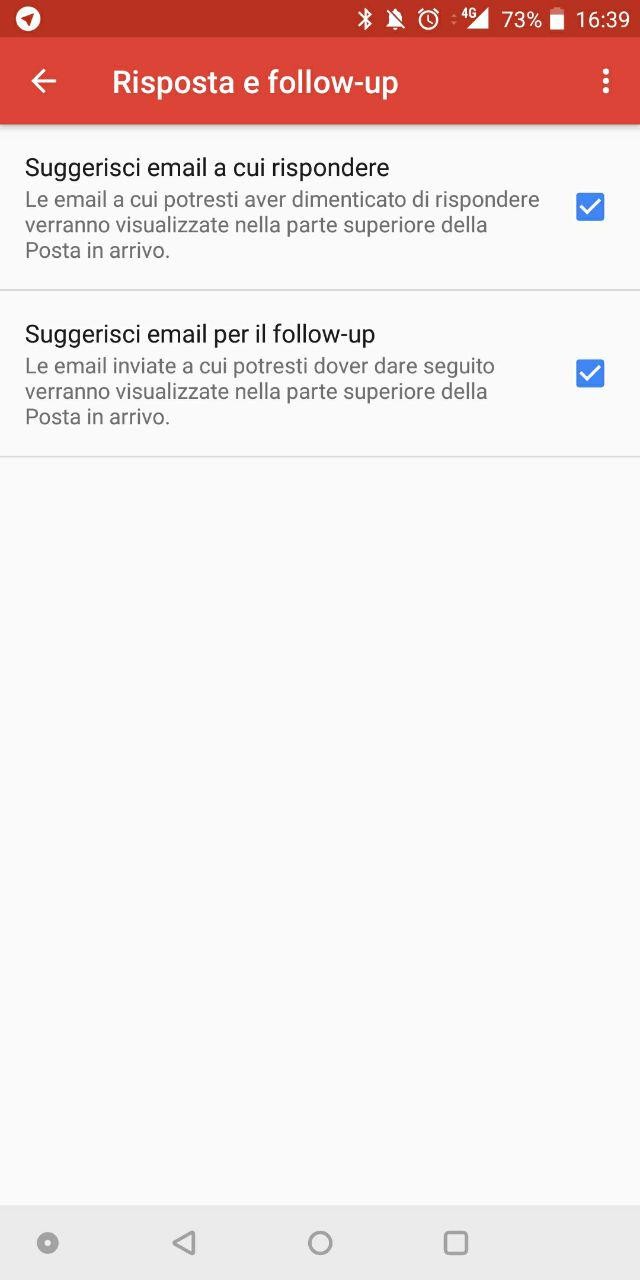Open the overflow menu
640x1280 pixels.
(605, 82)
